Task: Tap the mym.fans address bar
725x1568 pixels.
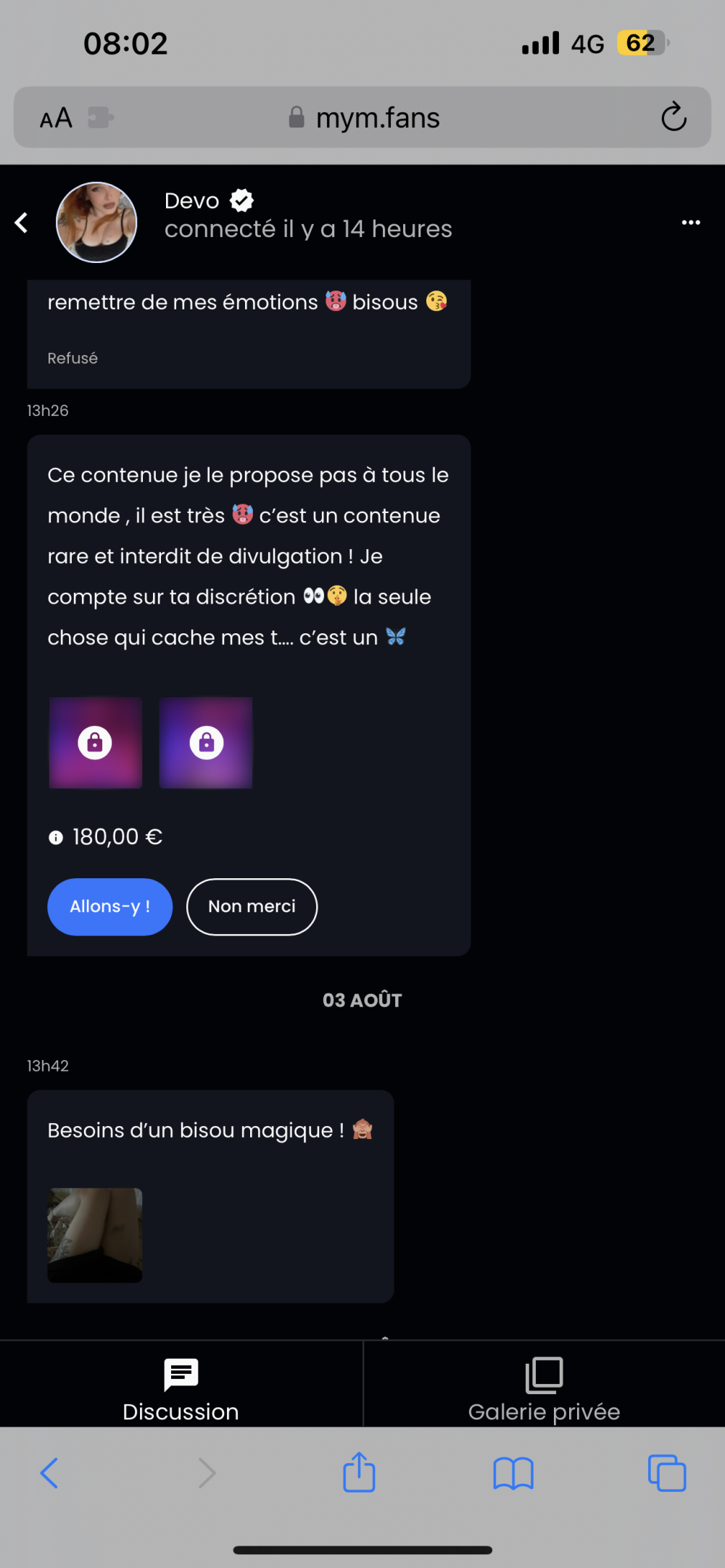Action: (x=377, y=117)
